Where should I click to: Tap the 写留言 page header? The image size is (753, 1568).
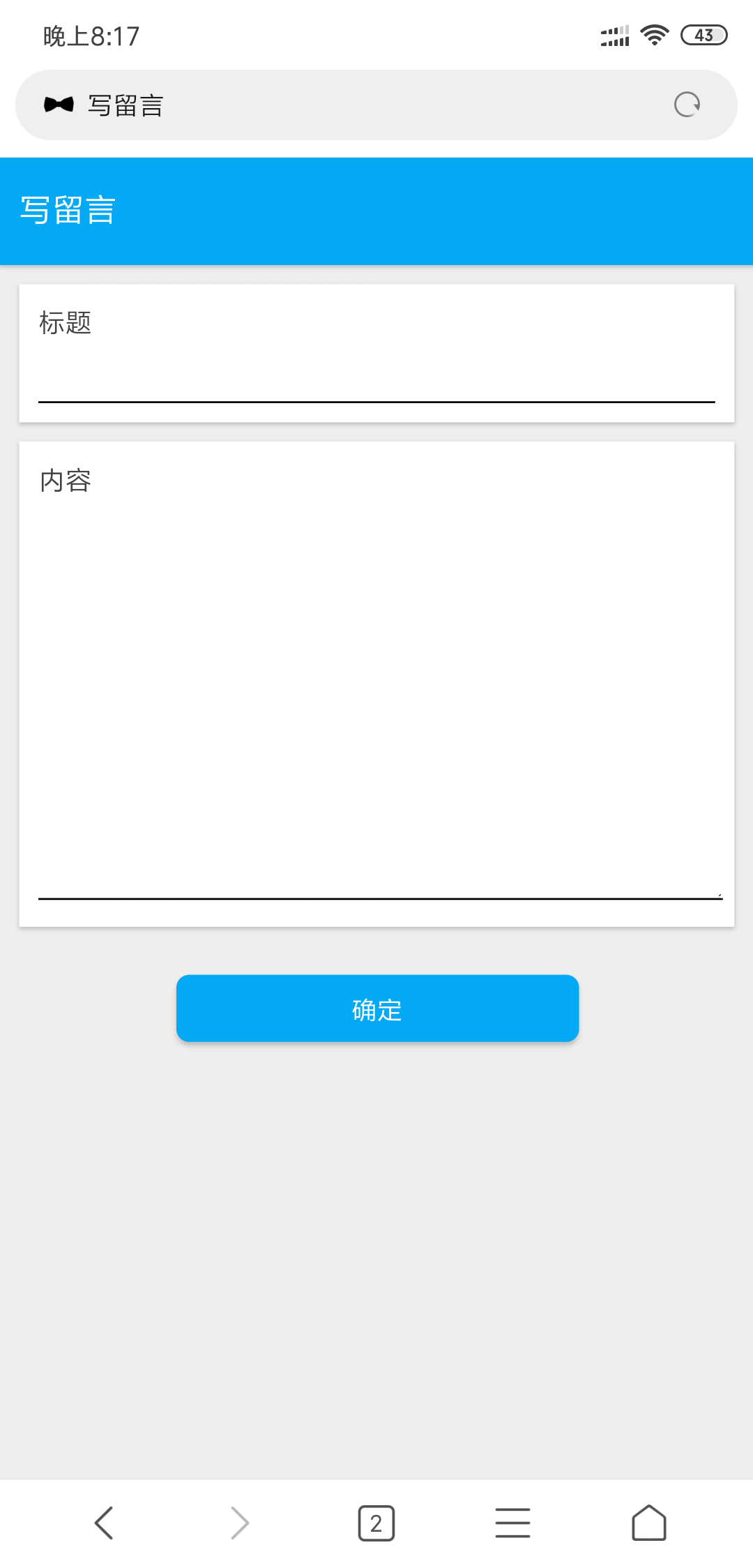pos(68,211)
